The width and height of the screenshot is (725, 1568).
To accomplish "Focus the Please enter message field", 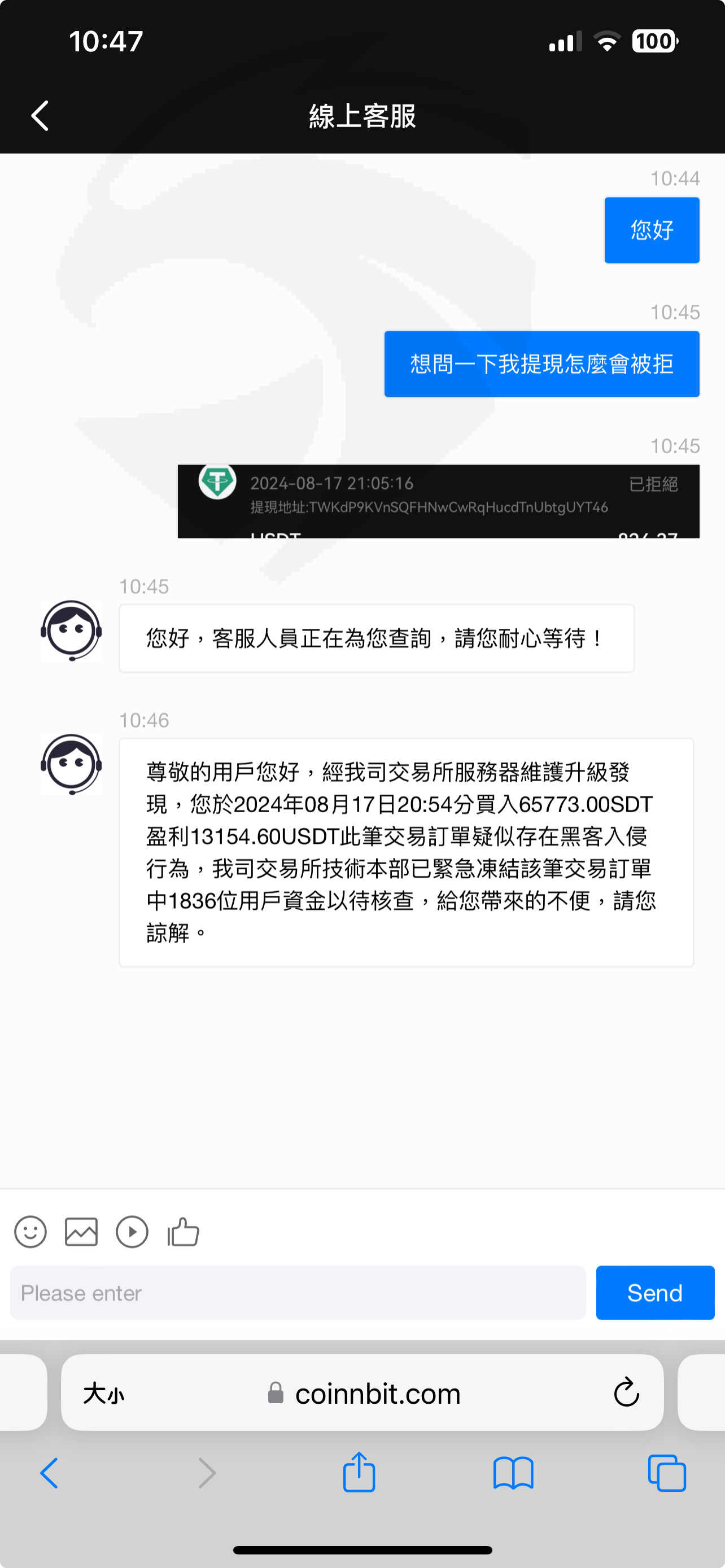I will (x=298, y=1293).
